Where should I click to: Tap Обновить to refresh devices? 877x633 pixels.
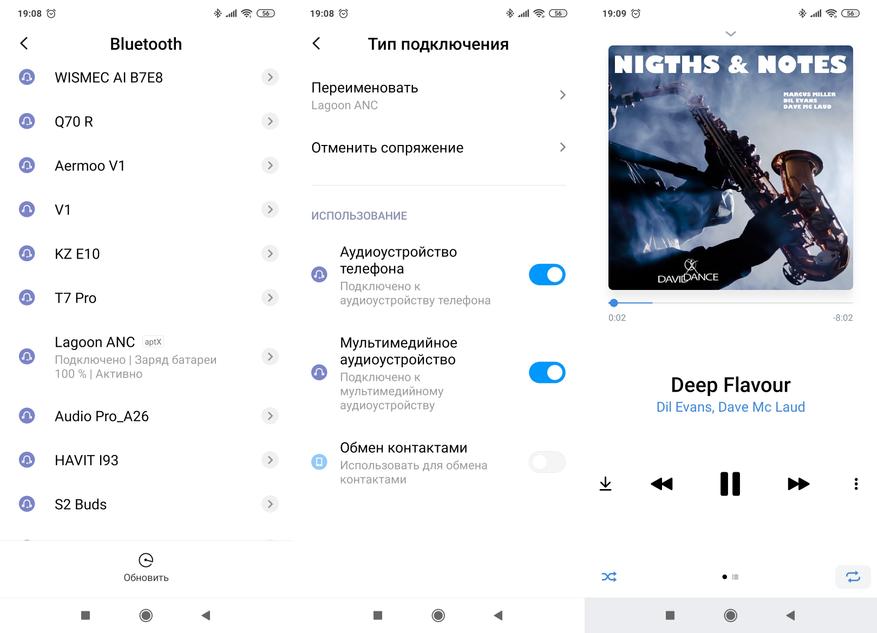point(146,567)
